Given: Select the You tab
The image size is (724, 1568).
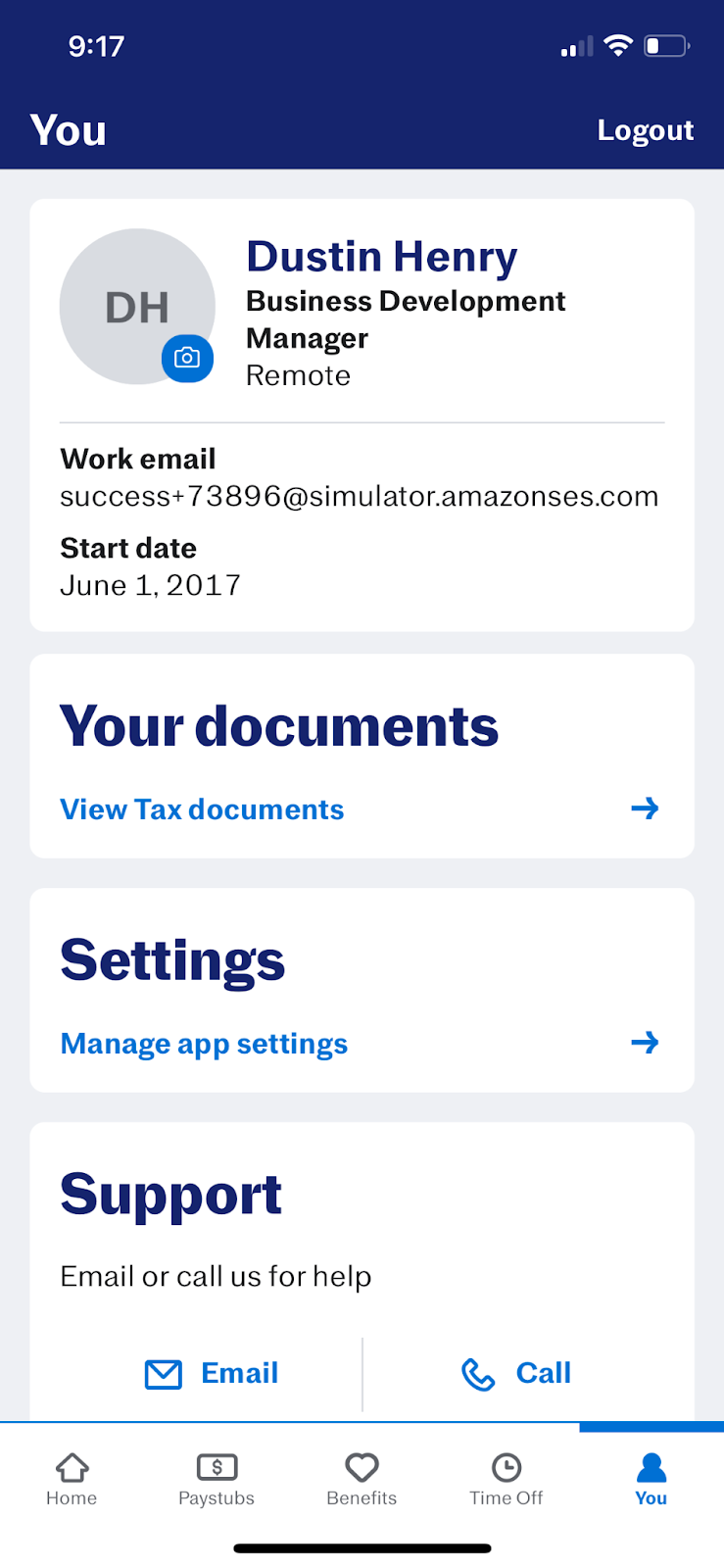Looking at the screenshot, I should point(651,1479).
